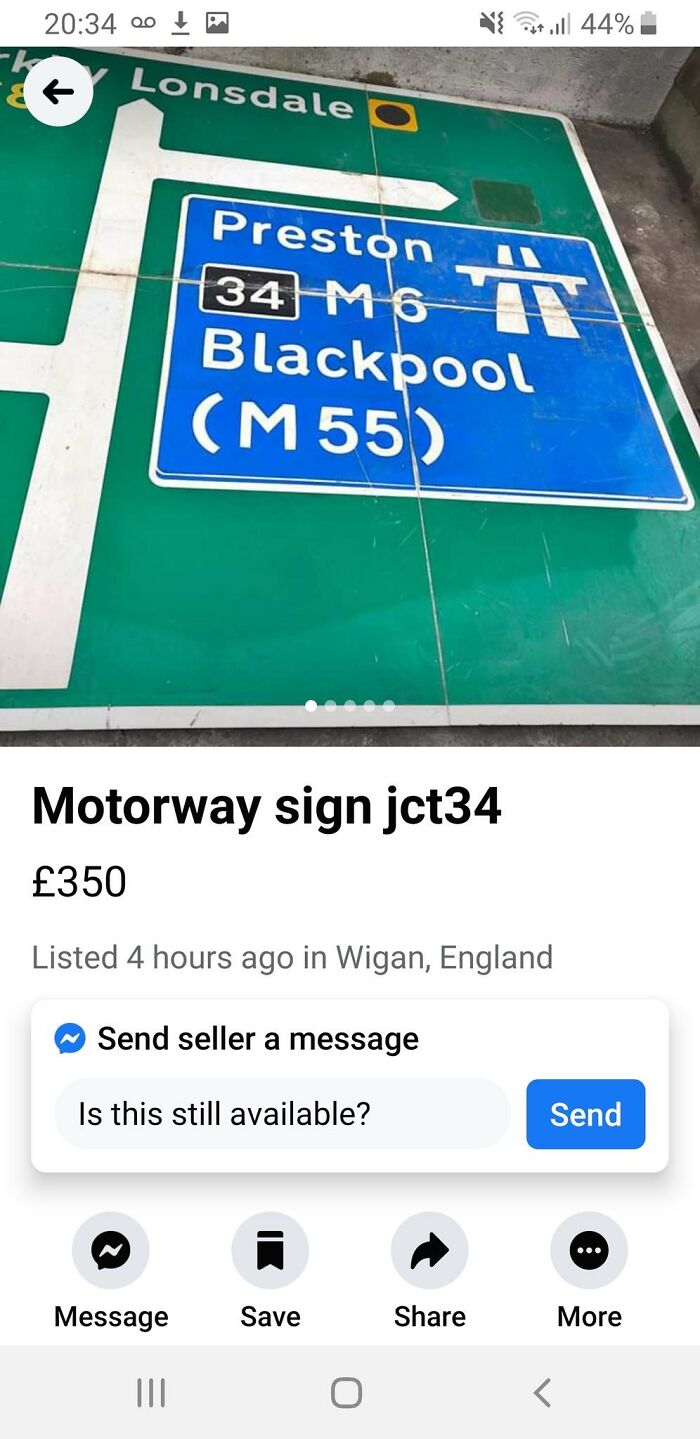Open recent apps from the navigation bar
Image resolution: width=700 pixels, height=1439 pixels.
point(151,1393)
